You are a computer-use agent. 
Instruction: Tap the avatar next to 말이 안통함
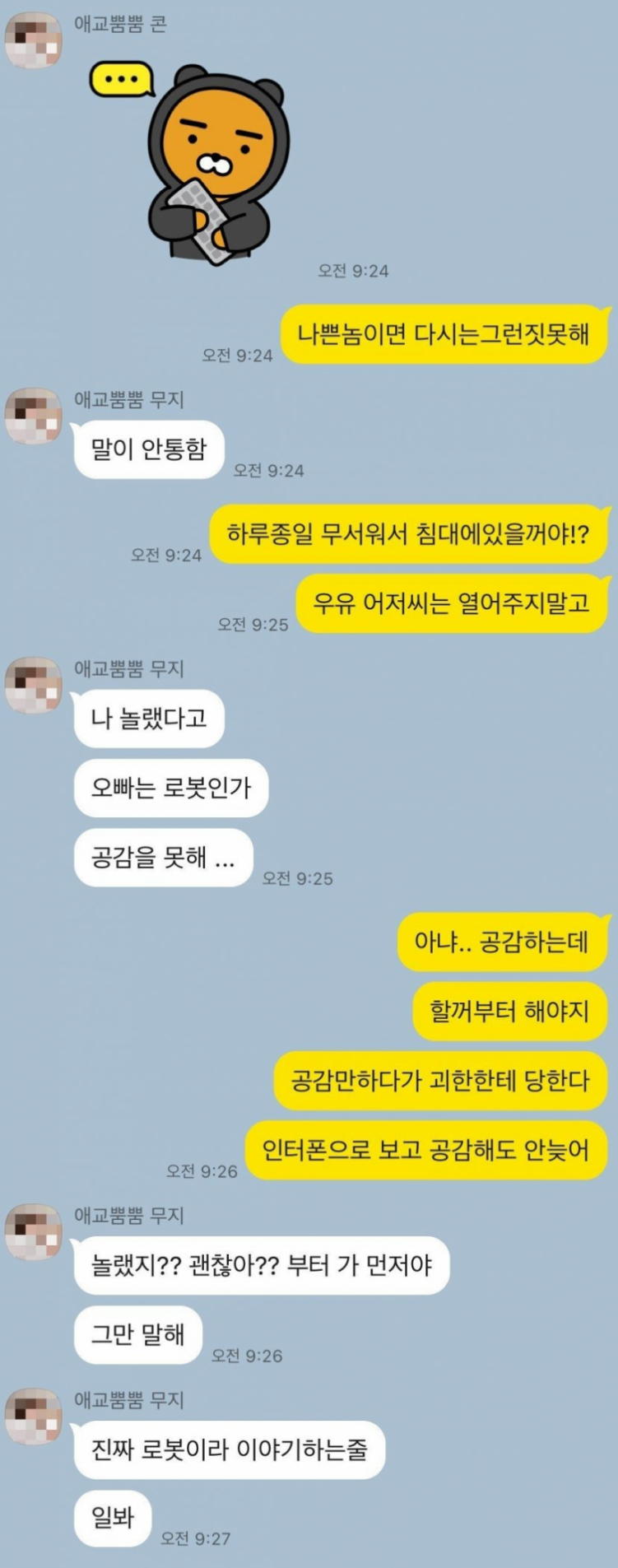(34, 416)
